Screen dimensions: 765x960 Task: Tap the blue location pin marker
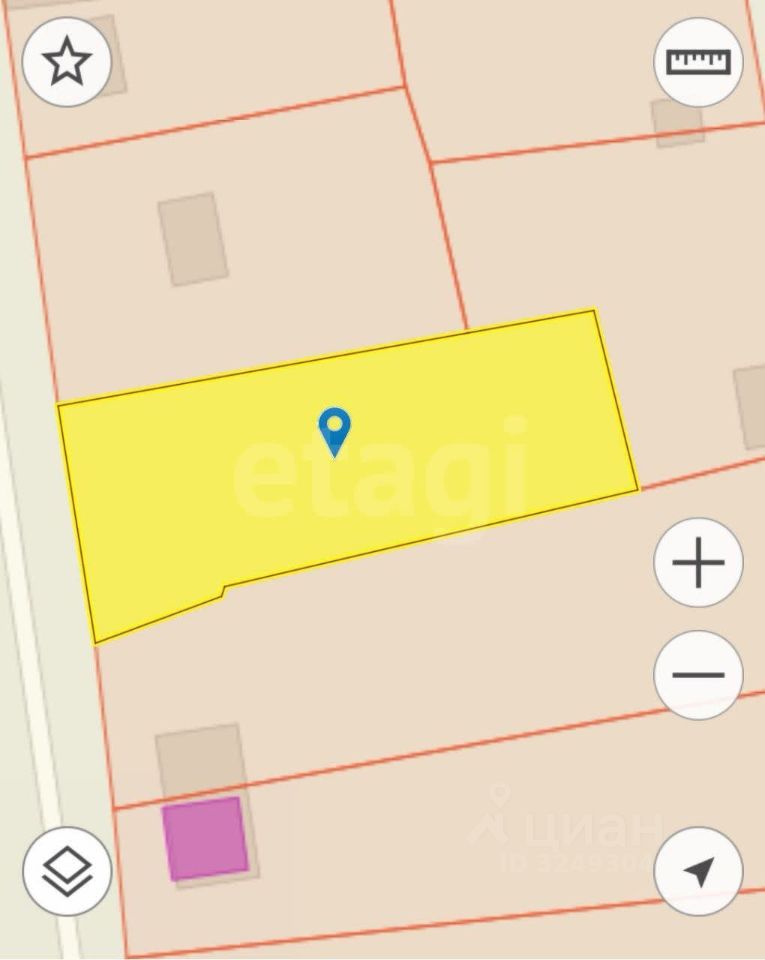(x=334, y=431)
